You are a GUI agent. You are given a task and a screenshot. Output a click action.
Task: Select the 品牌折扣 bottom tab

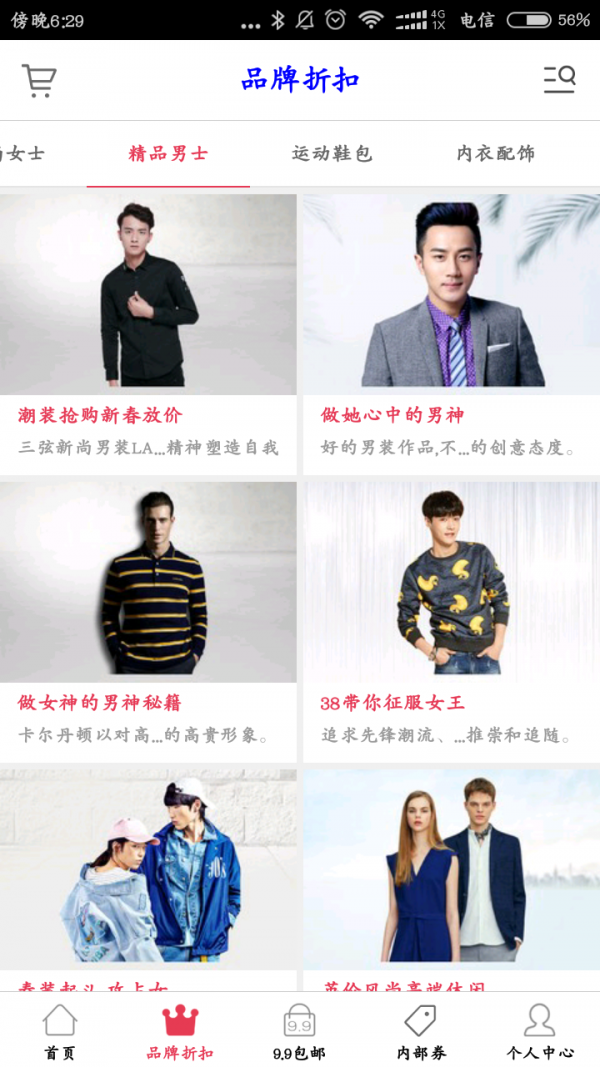[x=180, y=1032]
